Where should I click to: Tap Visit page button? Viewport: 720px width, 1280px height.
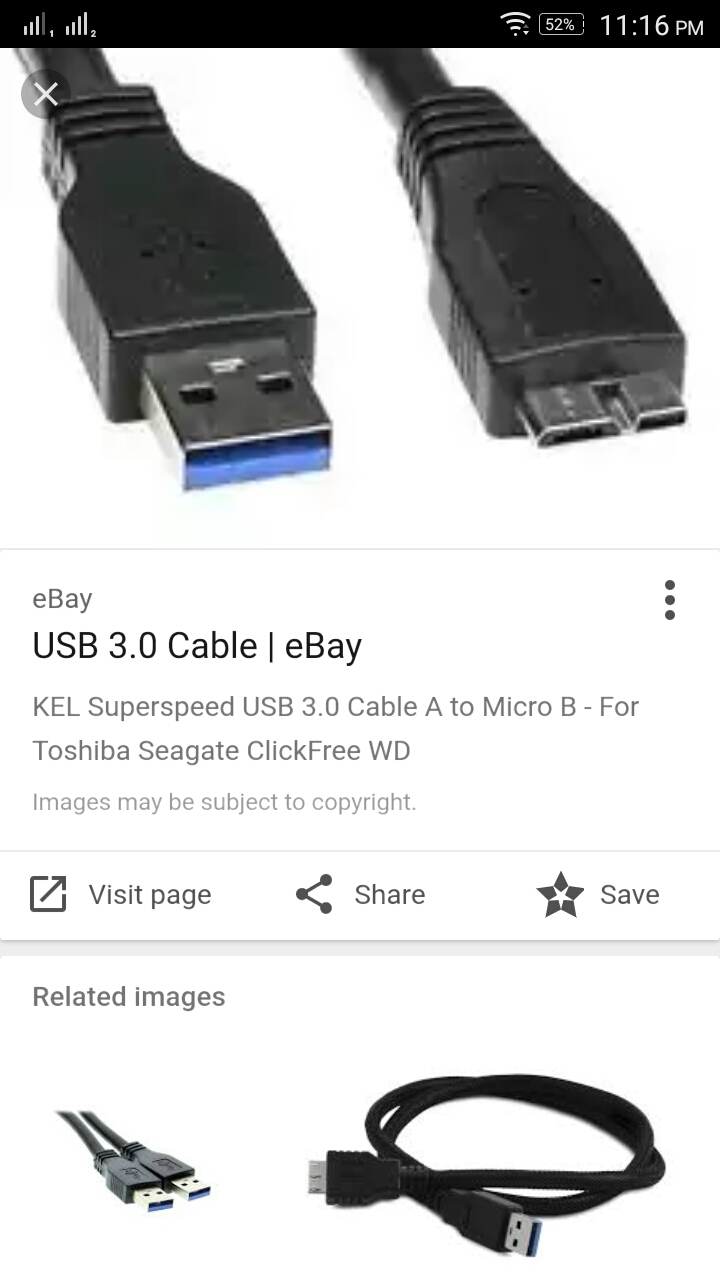pos(121,894)
